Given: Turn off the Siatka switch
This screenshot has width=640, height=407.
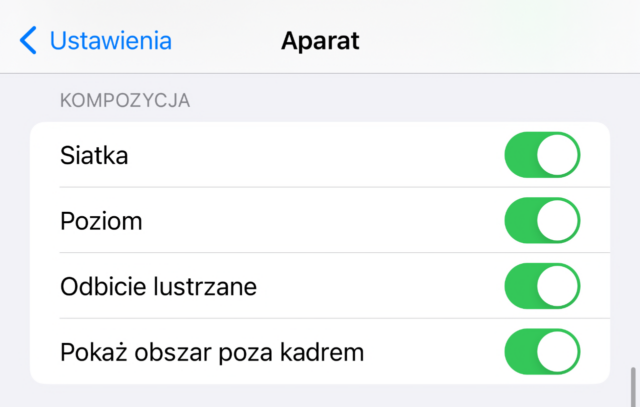Looking at the screenshot, I should click(x=542, y=155).
